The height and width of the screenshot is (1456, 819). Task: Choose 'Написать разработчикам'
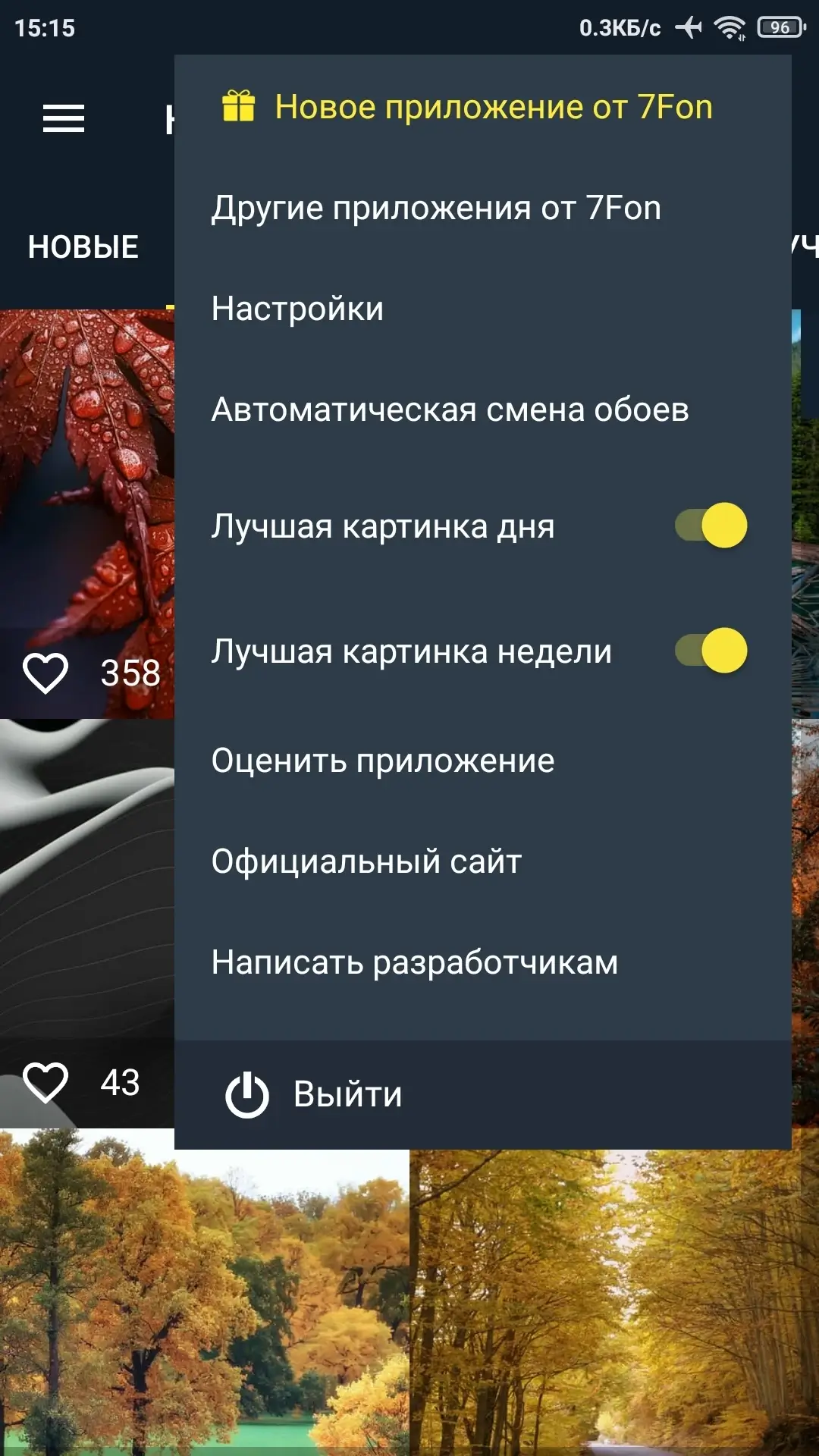[x=415, y=962]
